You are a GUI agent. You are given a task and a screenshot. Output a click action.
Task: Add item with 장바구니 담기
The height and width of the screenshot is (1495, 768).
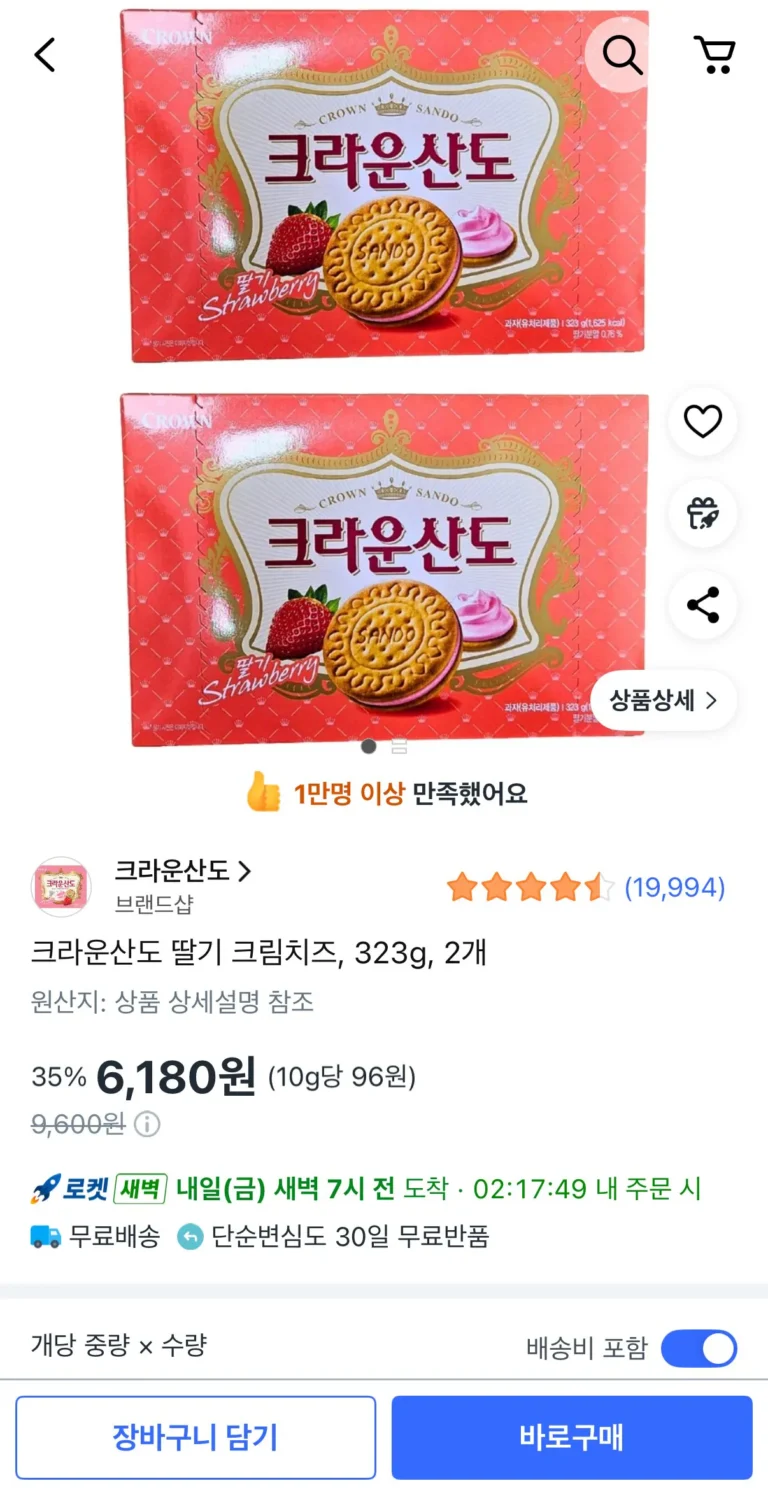coord(195,1438)
